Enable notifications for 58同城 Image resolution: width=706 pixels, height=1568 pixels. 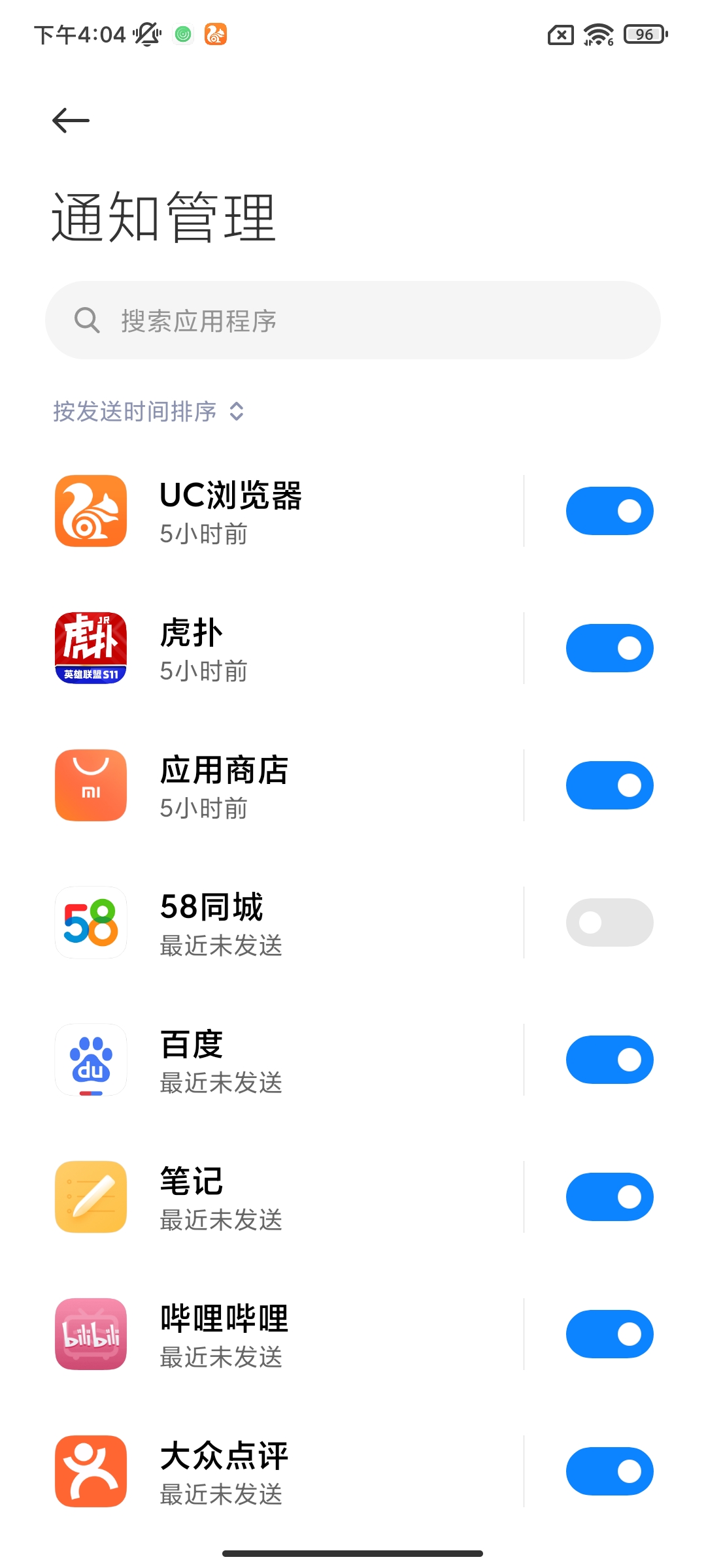point(609,923)
